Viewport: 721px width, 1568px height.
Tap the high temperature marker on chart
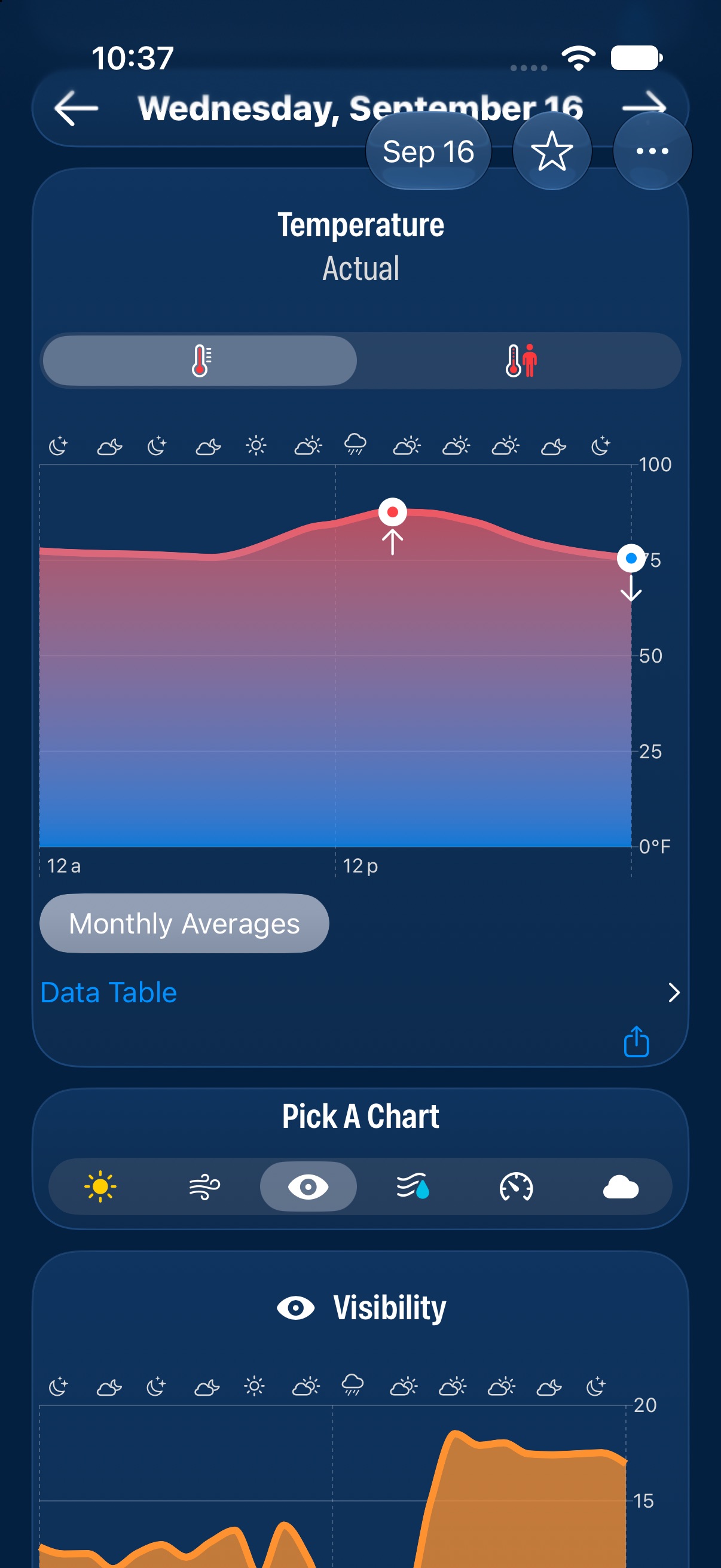pyautogui.click(x=392, y=512)
